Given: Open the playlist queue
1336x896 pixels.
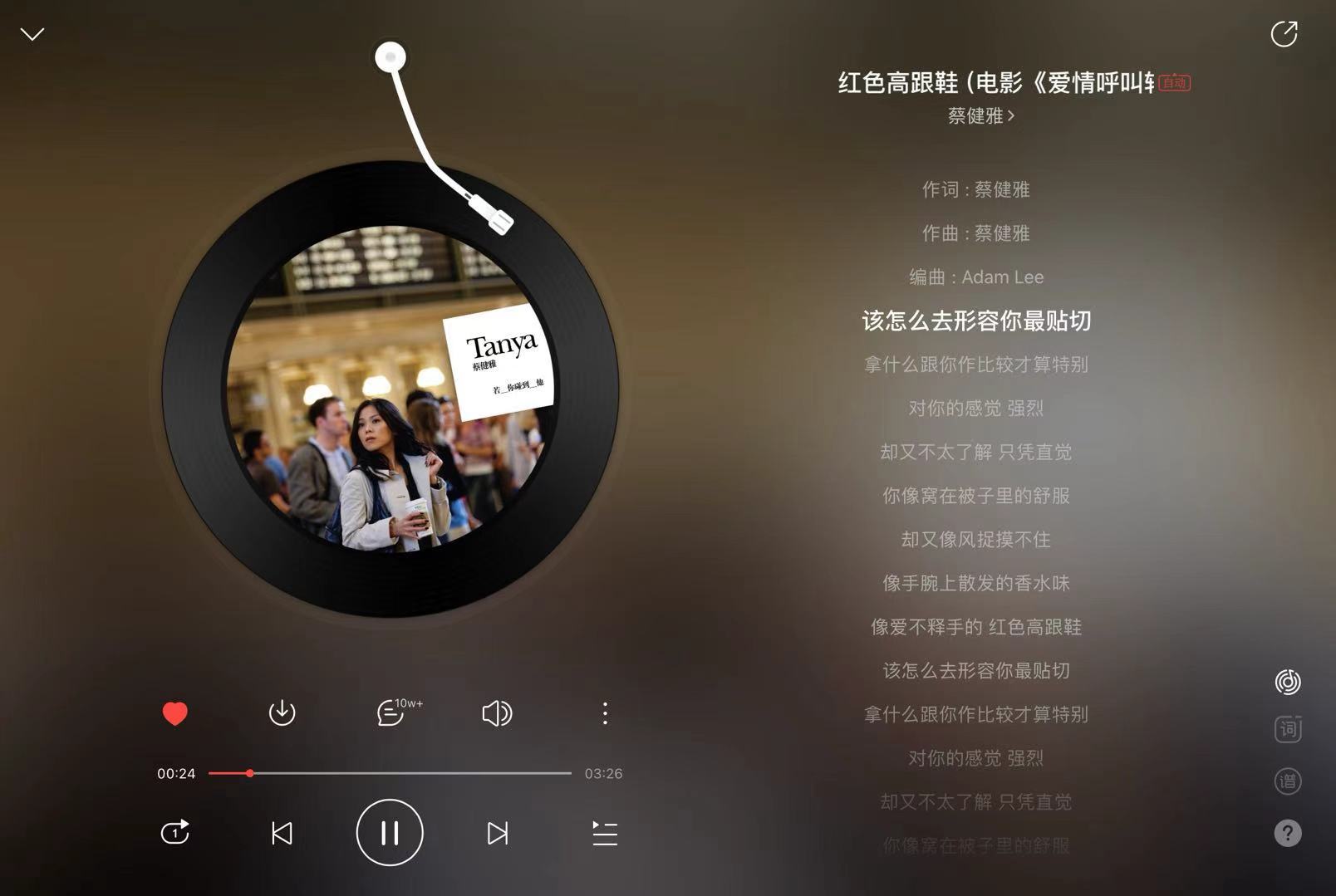Looking at the screenshot, I should pos(605,833).
